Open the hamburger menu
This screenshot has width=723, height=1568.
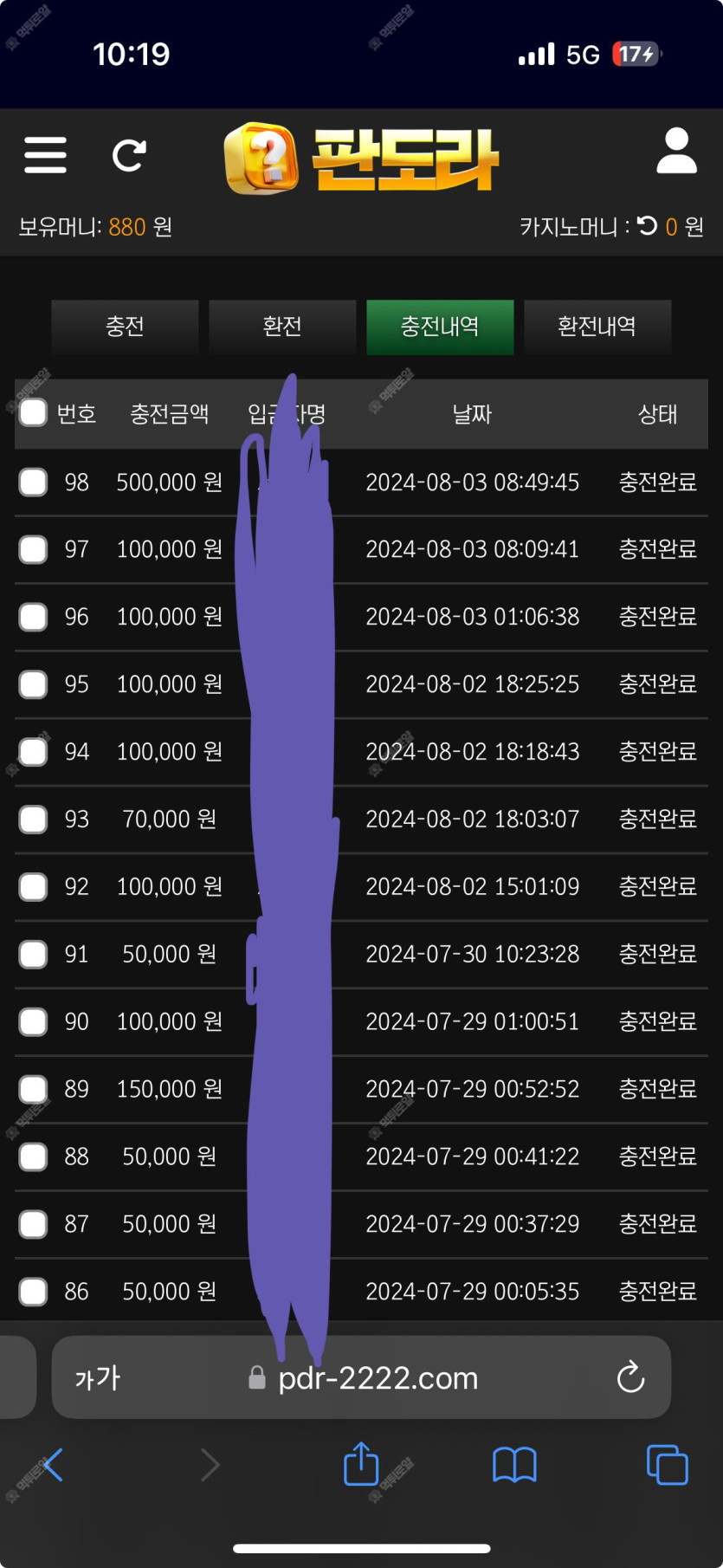pos(45,155)
